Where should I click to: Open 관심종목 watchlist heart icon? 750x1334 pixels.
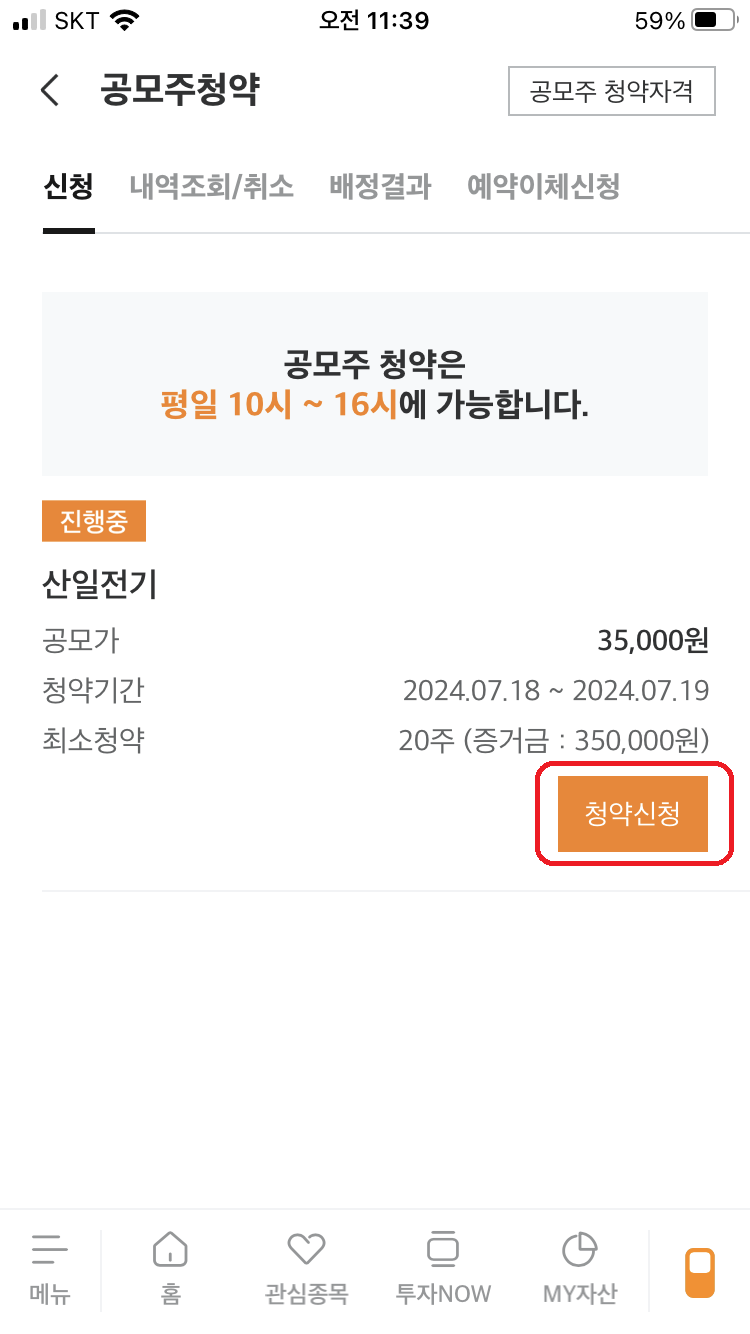[305, 1268]
